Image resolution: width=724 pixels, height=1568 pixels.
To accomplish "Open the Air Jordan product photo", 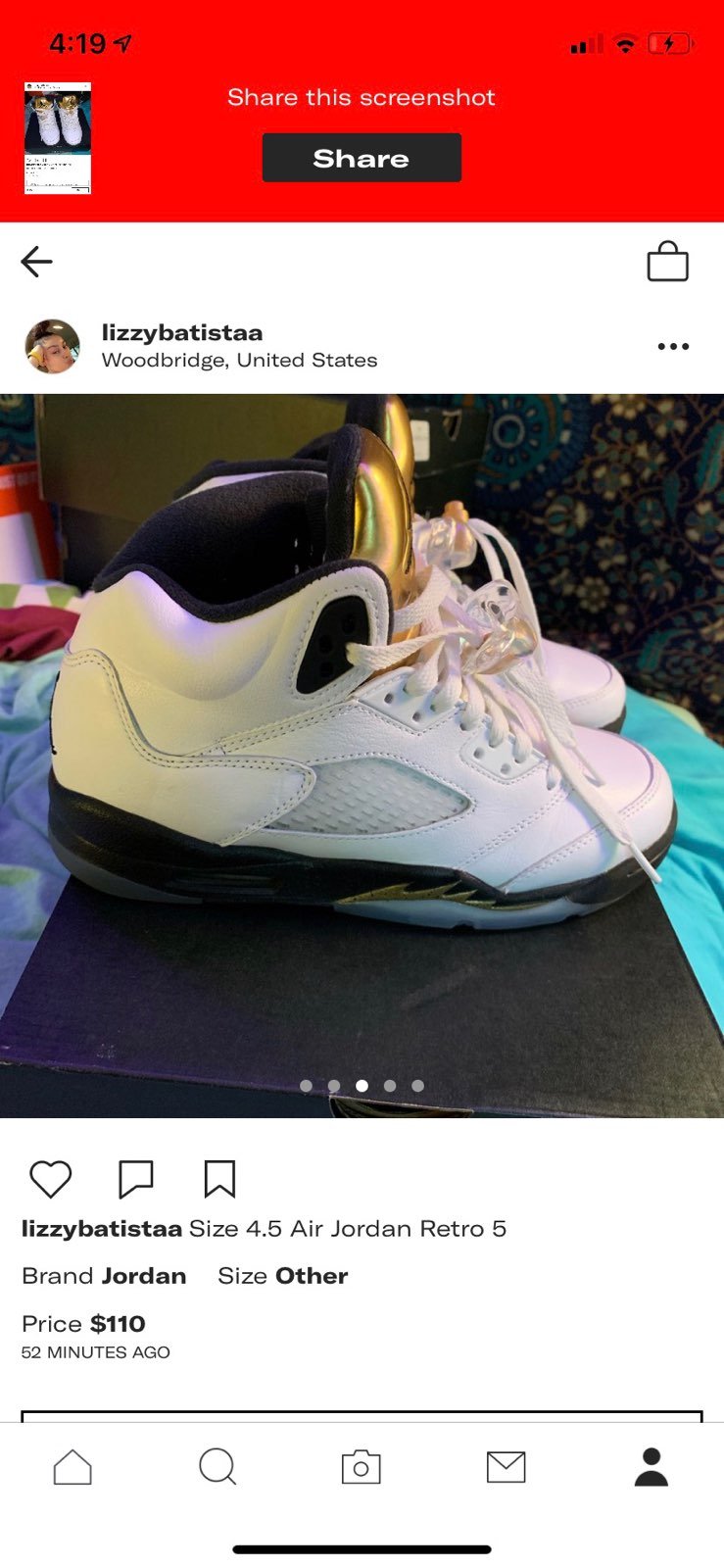I will coord(362,756).
